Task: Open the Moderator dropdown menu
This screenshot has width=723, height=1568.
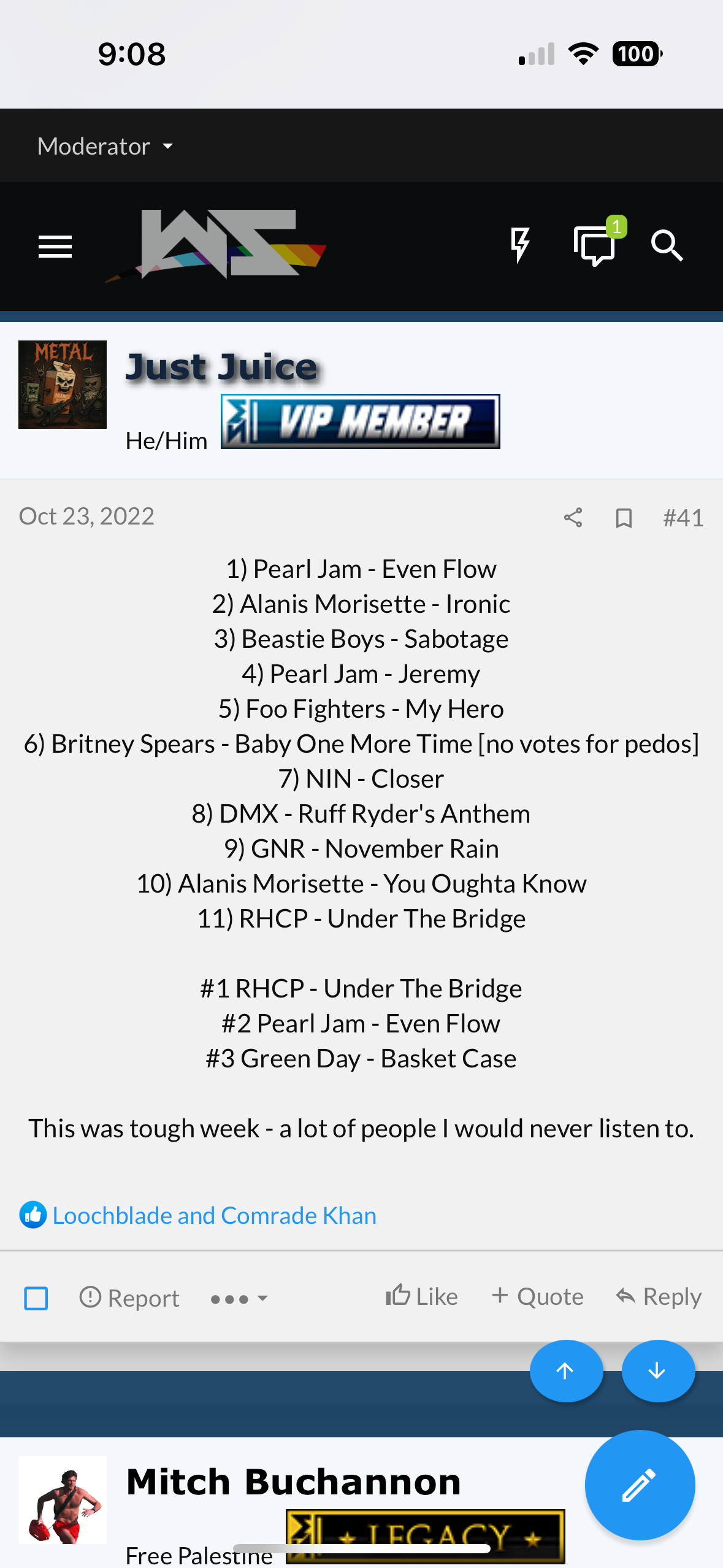Action: 105,147
